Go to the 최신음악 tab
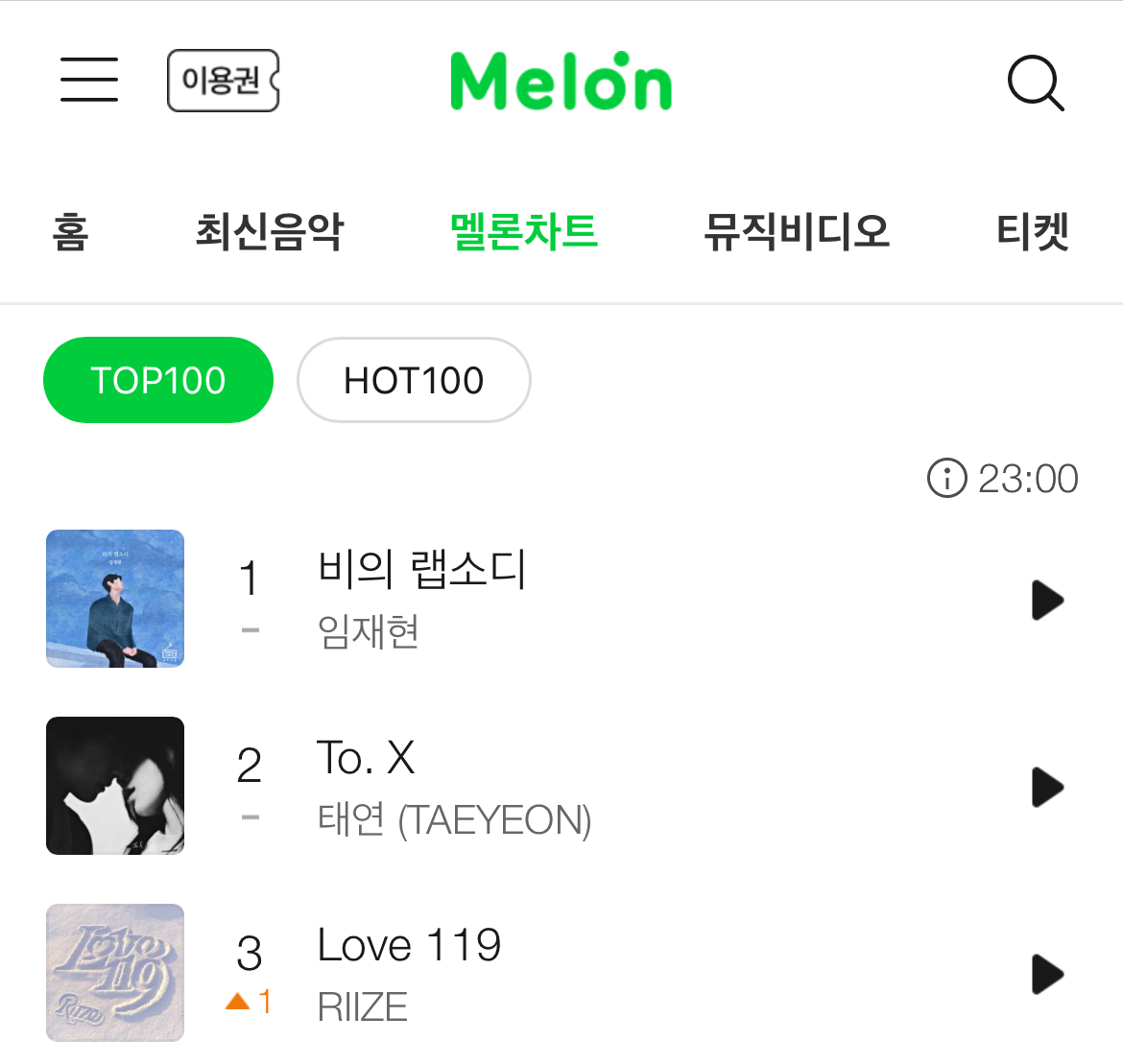Image resolution: width=1123 pixels, height=1064 pixels. click(x=270, y=231)
